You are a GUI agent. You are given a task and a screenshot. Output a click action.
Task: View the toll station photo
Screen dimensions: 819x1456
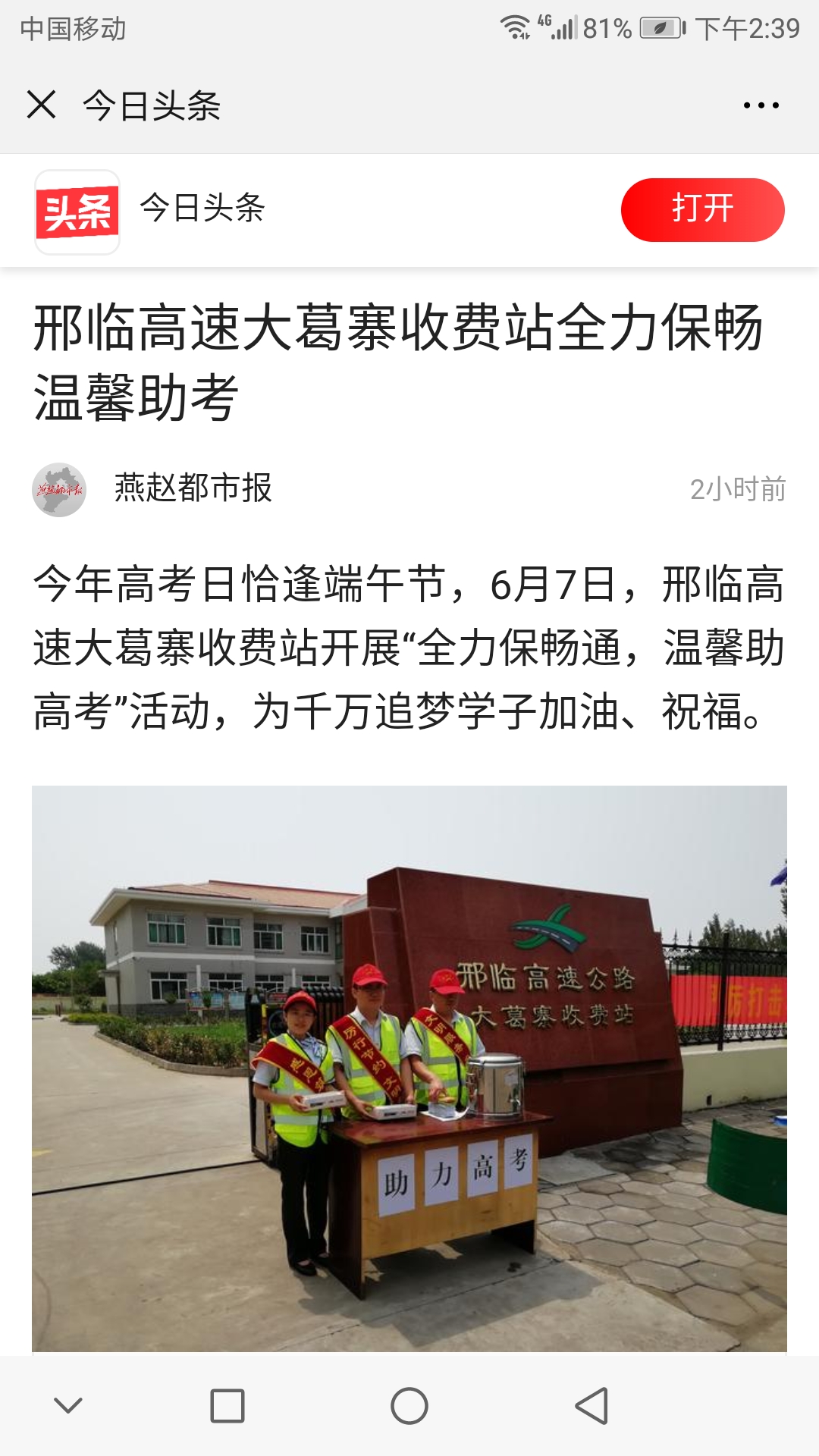pos(409,1068)
